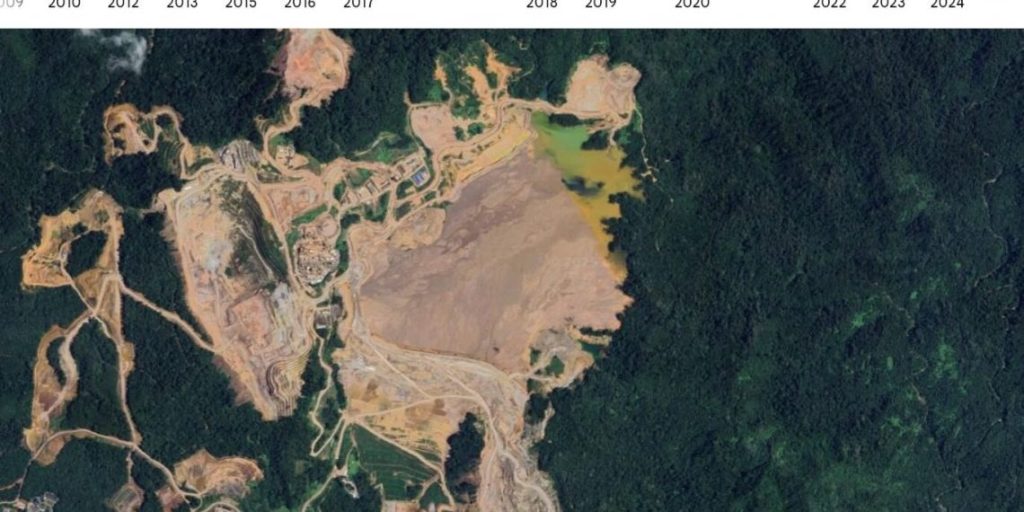Switch to the 2016 view
The width and height of the screenshot is (1024, 512).
300,5
